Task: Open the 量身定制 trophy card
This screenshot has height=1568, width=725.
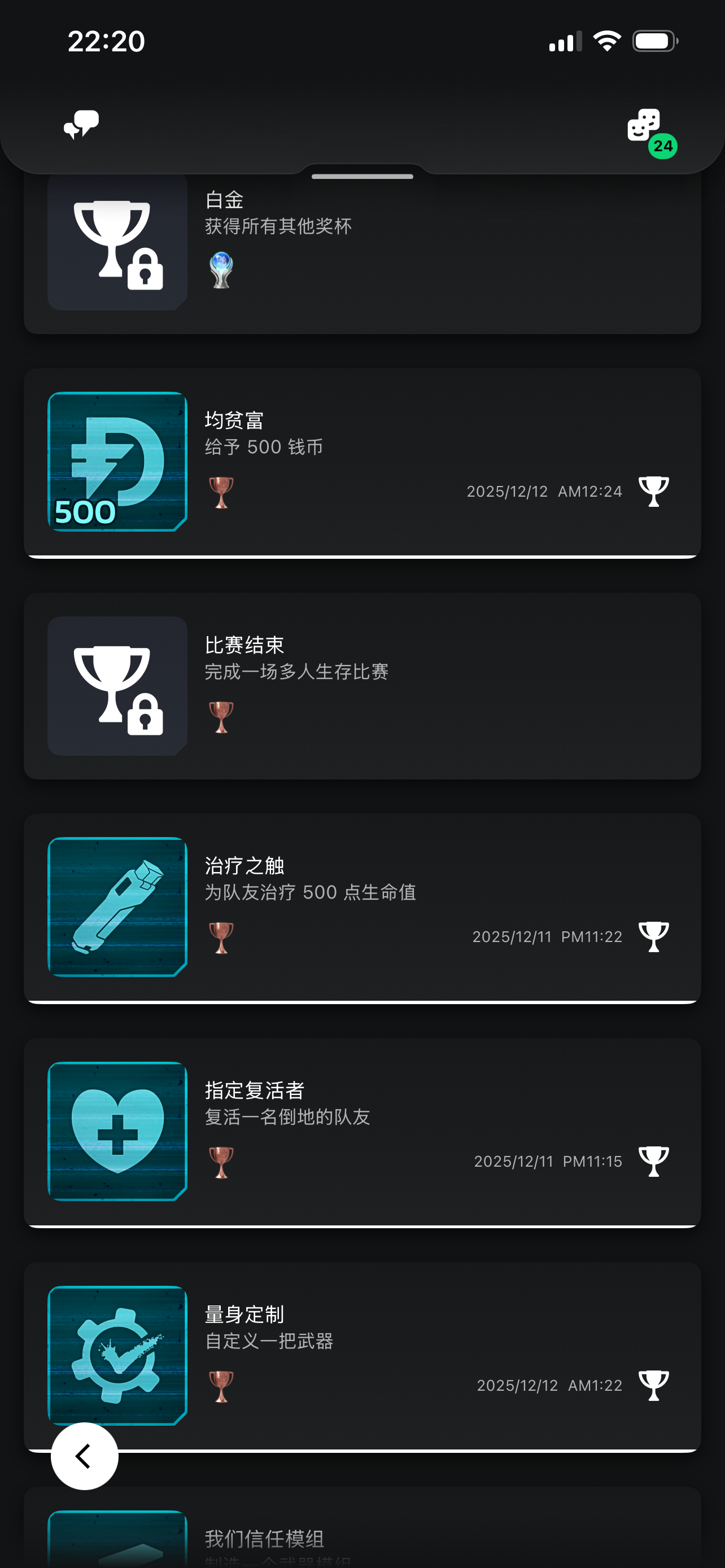Action: point(362,1355)
